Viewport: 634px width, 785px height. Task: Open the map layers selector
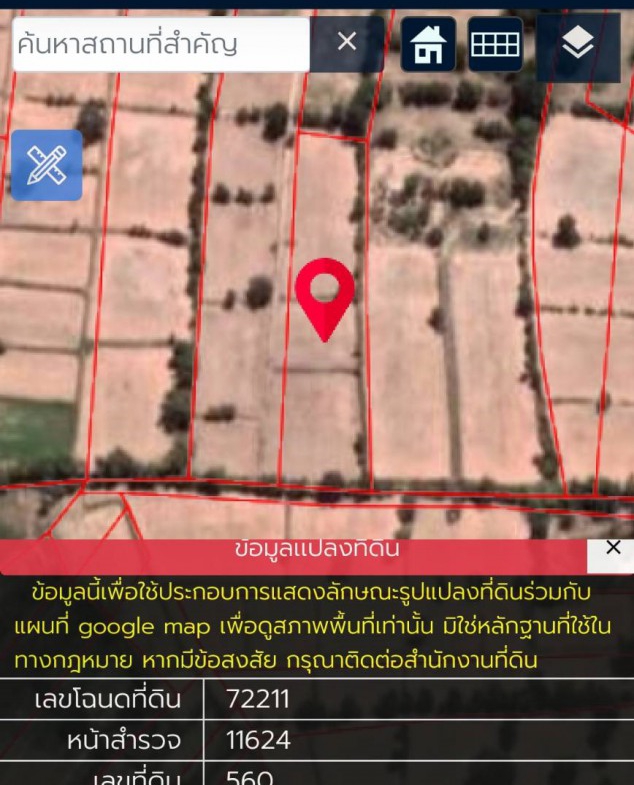point(578,44)
